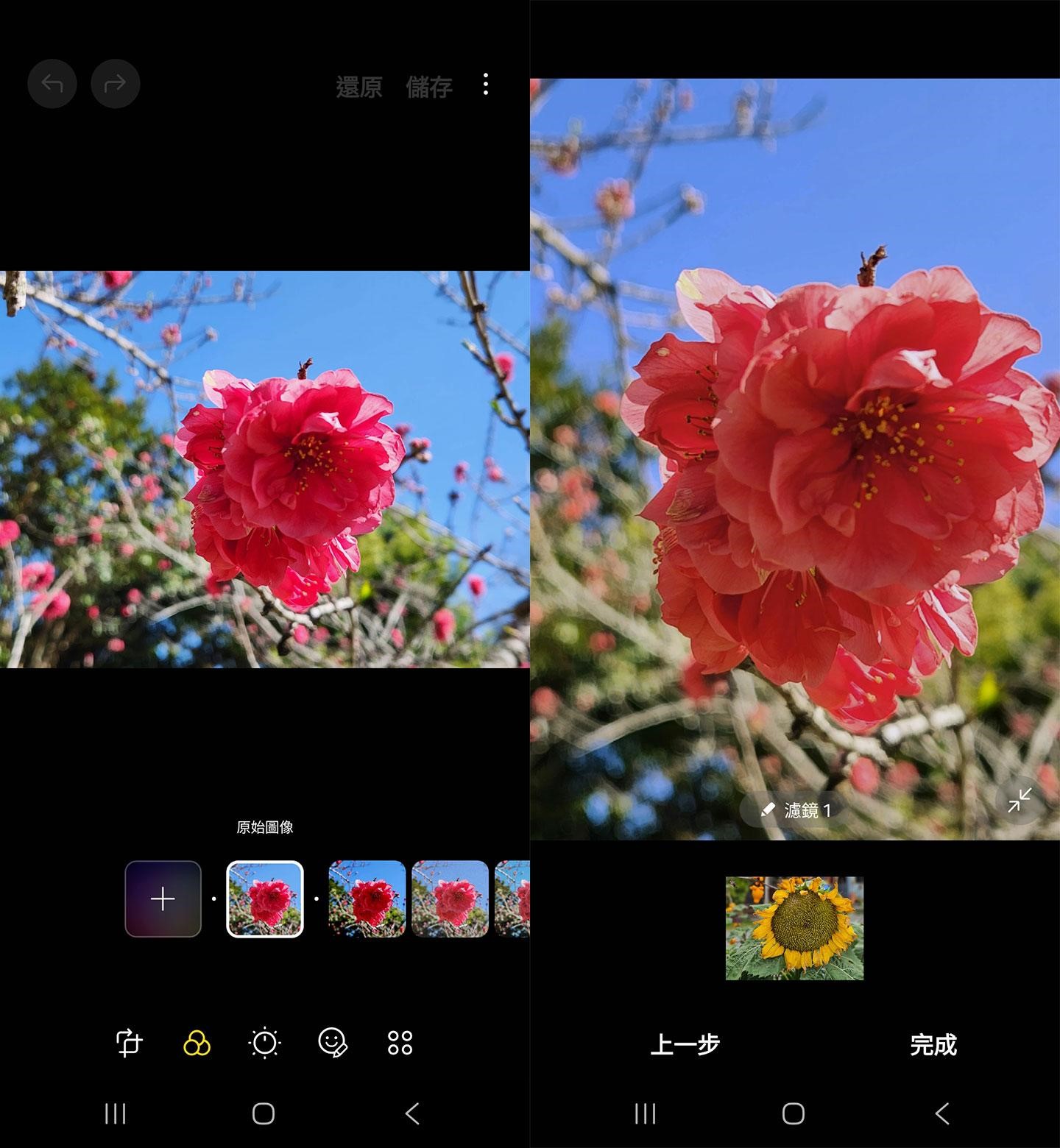The image size is (1060, 1148).
Task: Select the 原始圖像 original filter thumbnail
Action: pyautogui.click(x=265, y=899)
